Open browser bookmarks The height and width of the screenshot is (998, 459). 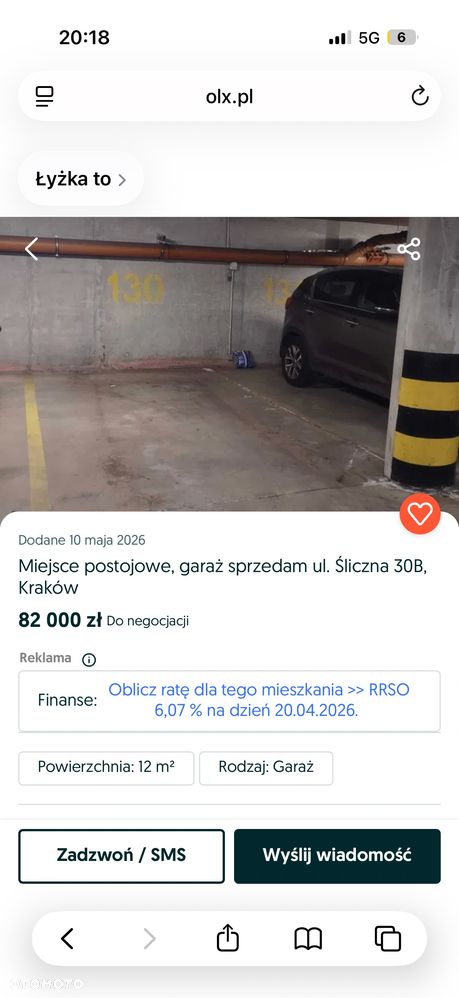(308, 939)
